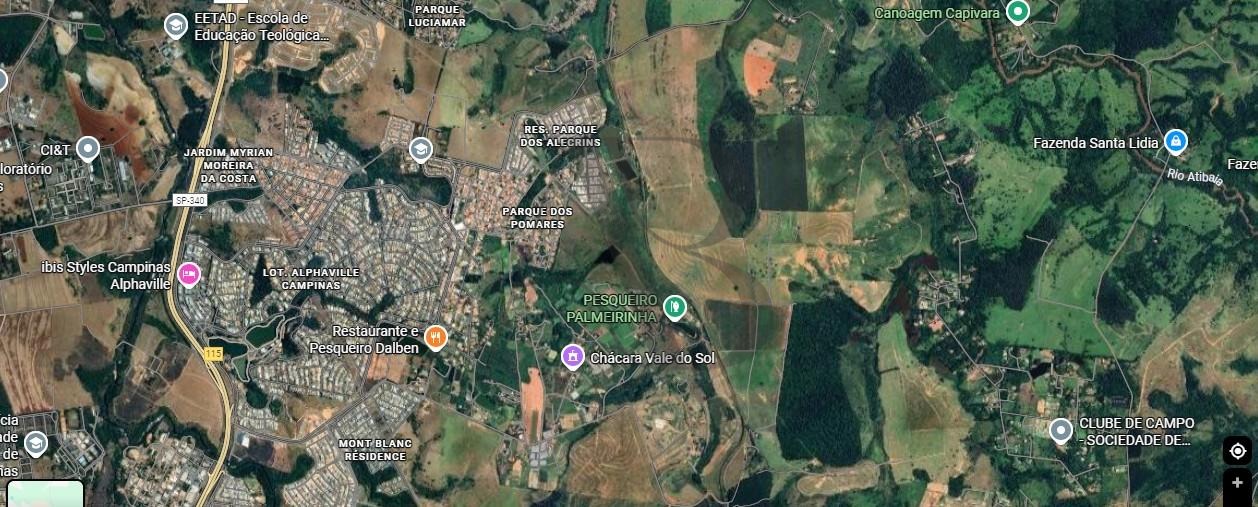Select the CI&T place pin
1258x507 pixels.
[x=88, y=149]
